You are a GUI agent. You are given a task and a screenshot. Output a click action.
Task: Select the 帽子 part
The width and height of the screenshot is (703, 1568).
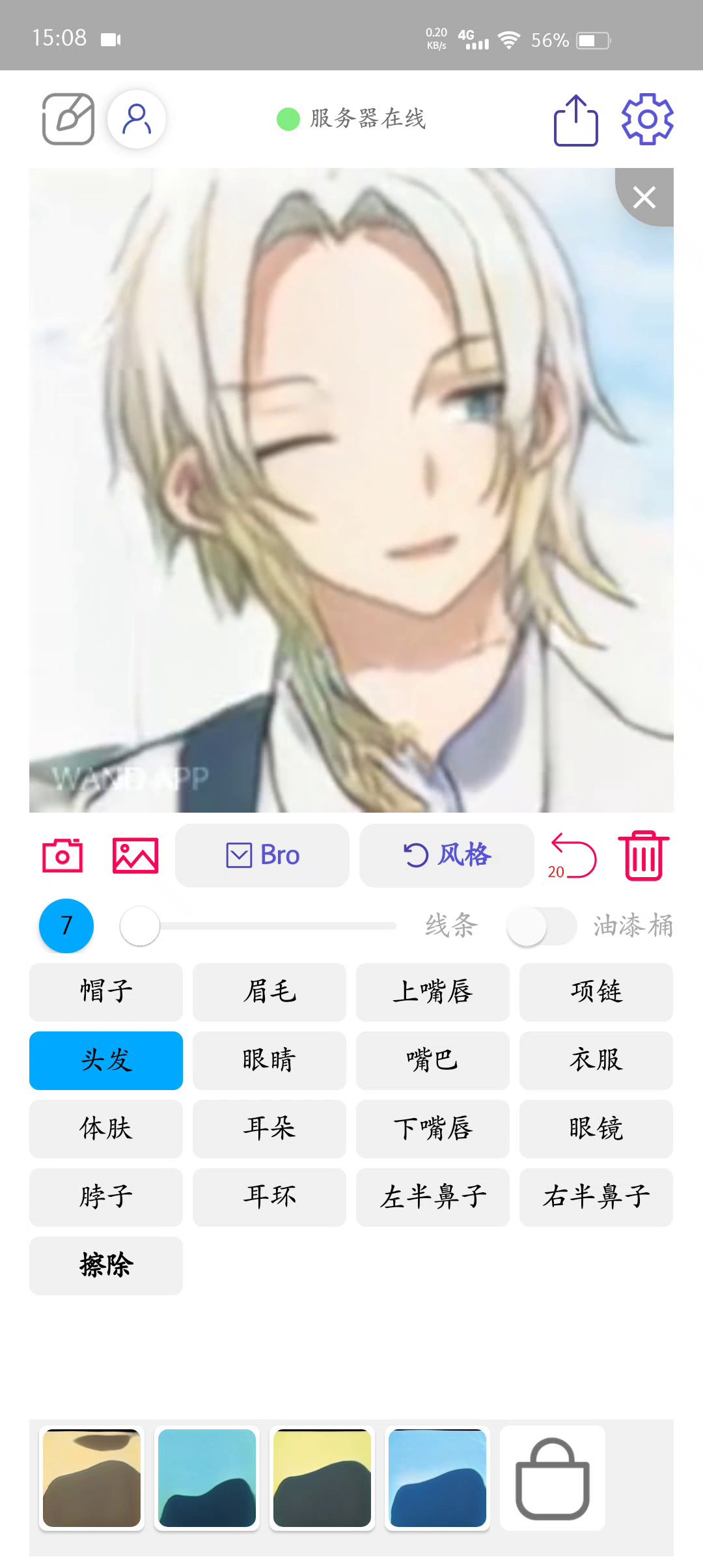pyautogui.click(x=106, y=992)
